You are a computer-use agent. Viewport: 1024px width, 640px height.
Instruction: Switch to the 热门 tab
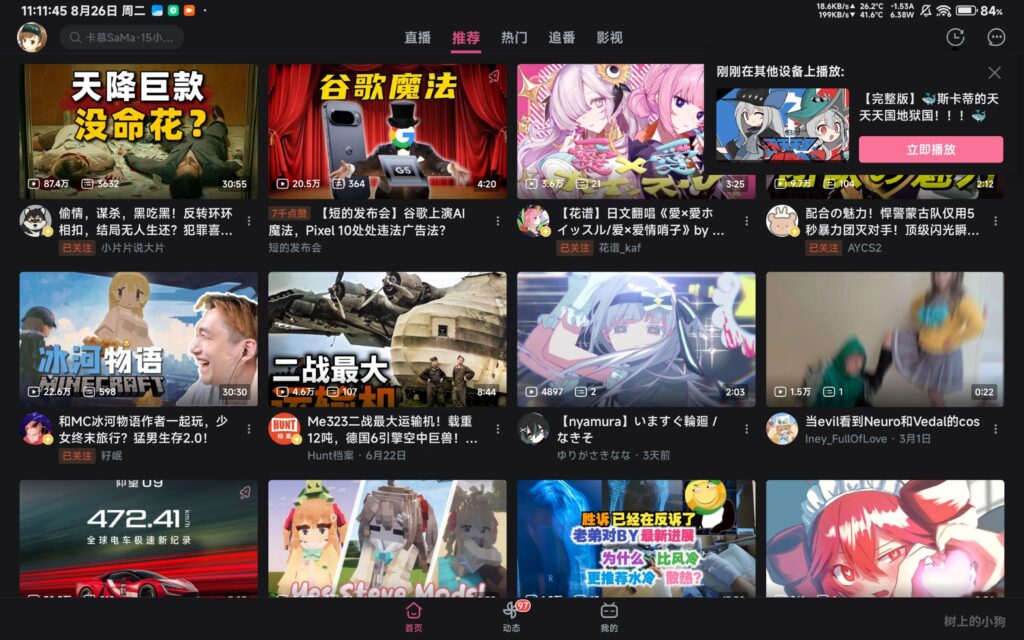(x=514, y=38)
